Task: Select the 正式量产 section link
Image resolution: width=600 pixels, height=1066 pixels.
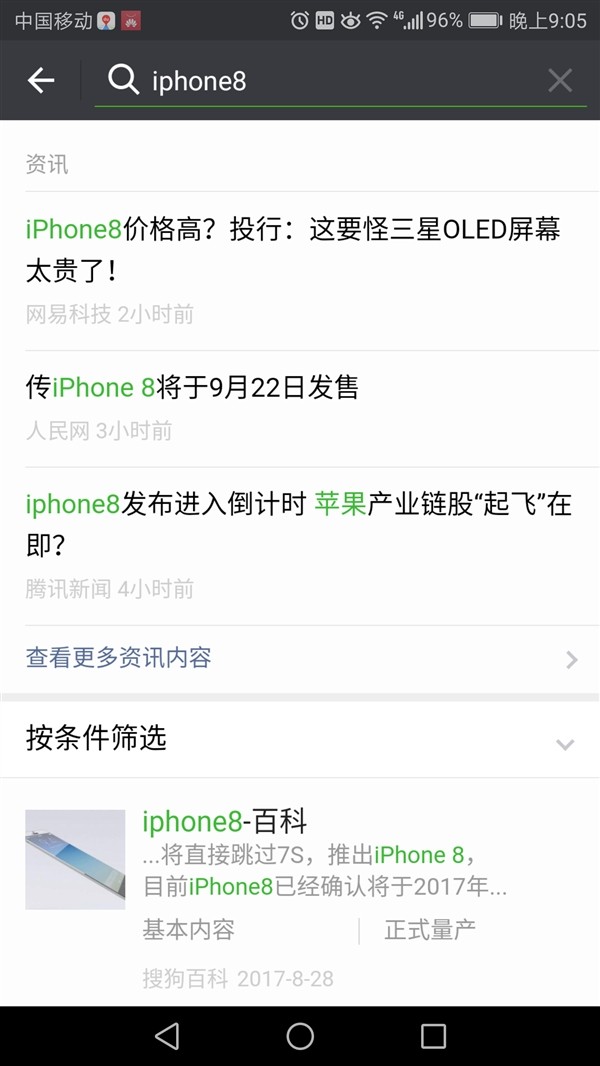Action: [x=430, y=930]
